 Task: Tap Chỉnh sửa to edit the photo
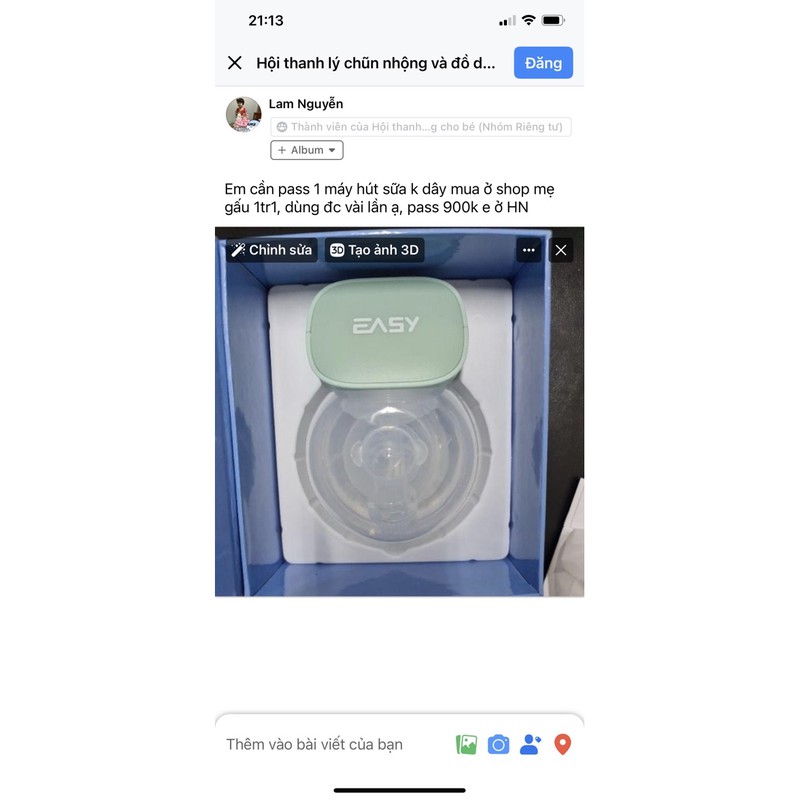click(x=272, y=250)
